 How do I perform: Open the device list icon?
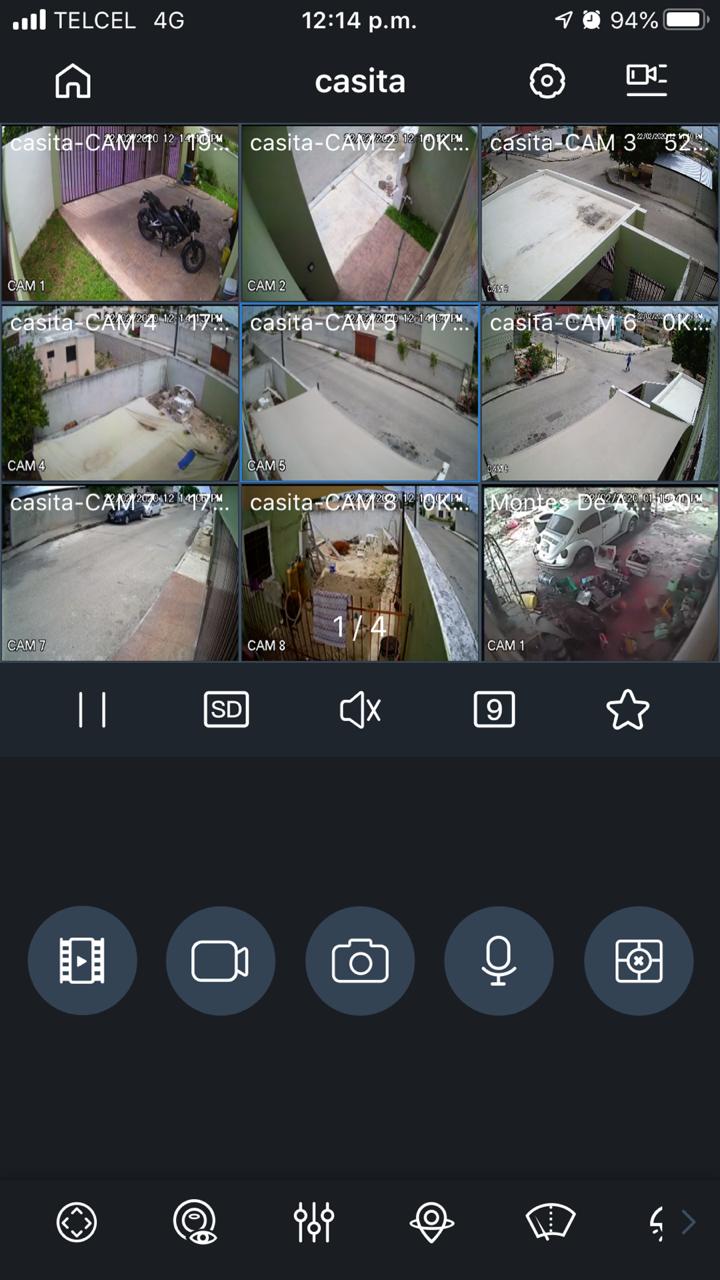pos(647,80)
